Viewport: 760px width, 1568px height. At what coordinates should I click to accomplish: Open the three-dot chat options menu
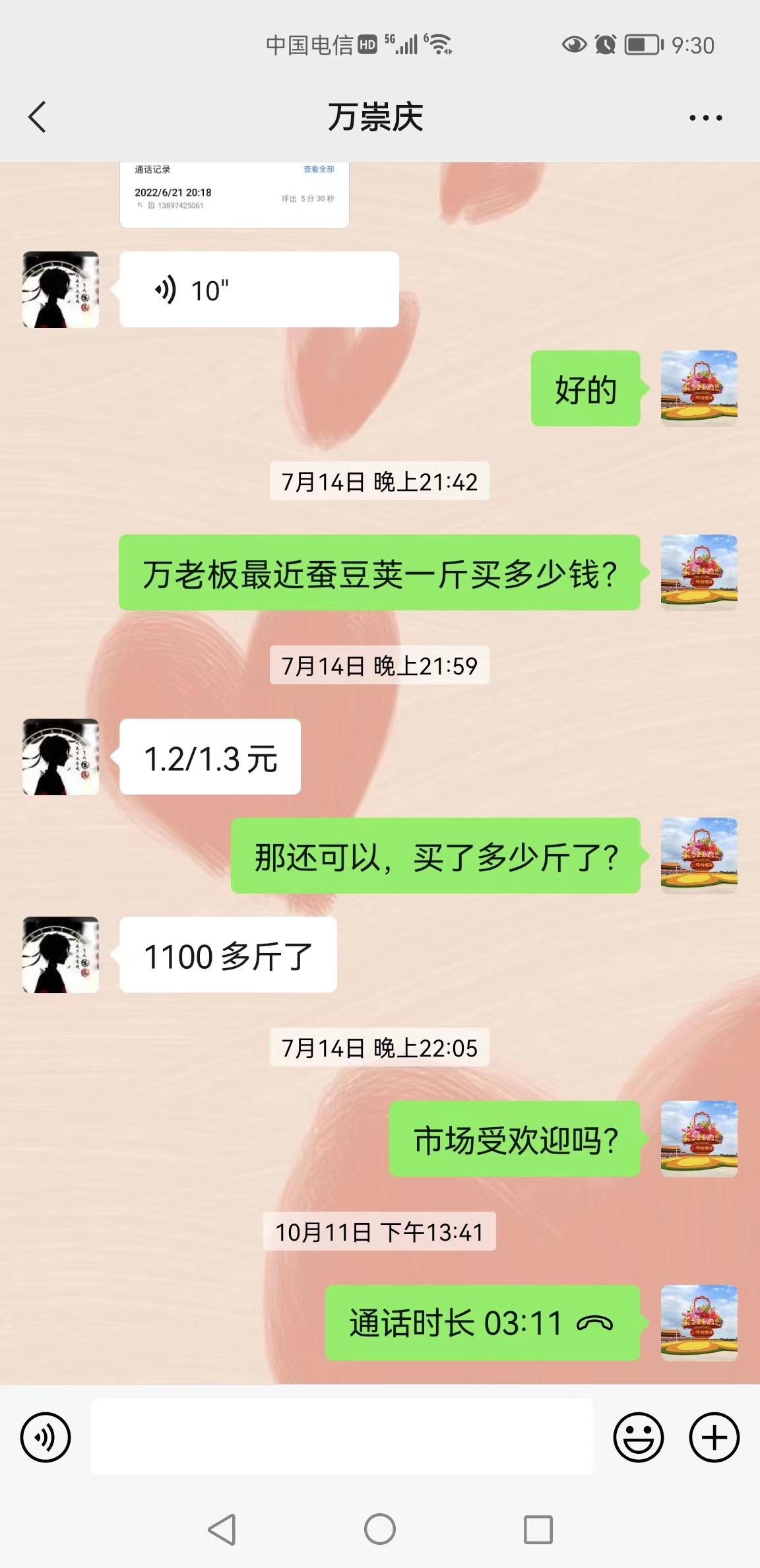pos(705,118)
